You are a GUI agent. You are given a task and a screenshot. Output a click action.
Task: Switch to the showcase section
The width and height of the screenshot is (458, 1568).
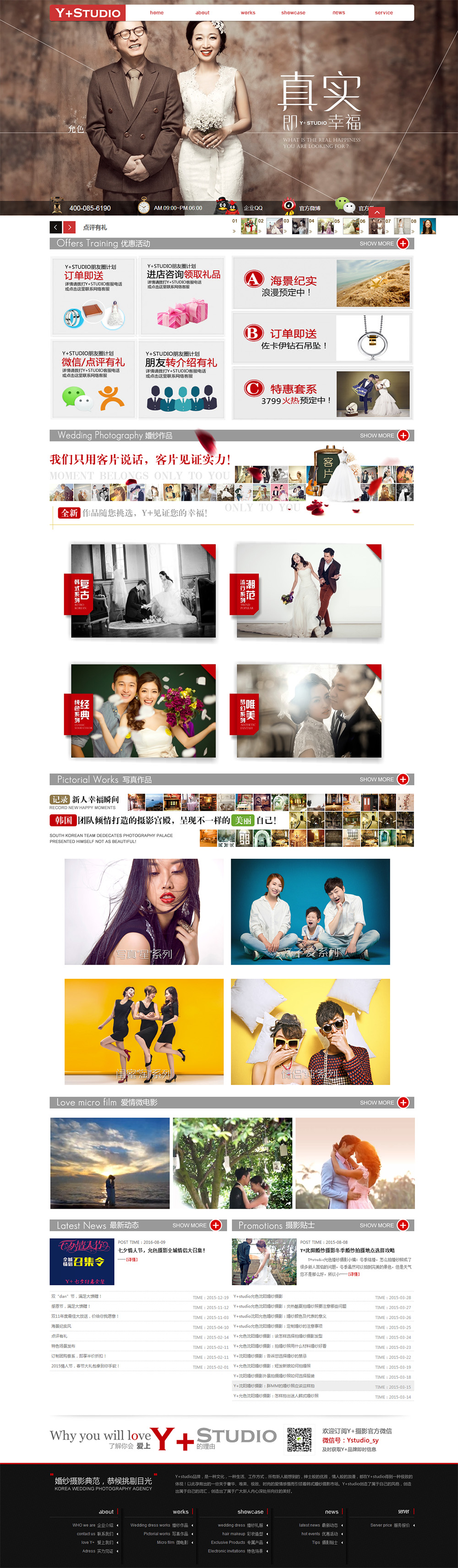293,13
